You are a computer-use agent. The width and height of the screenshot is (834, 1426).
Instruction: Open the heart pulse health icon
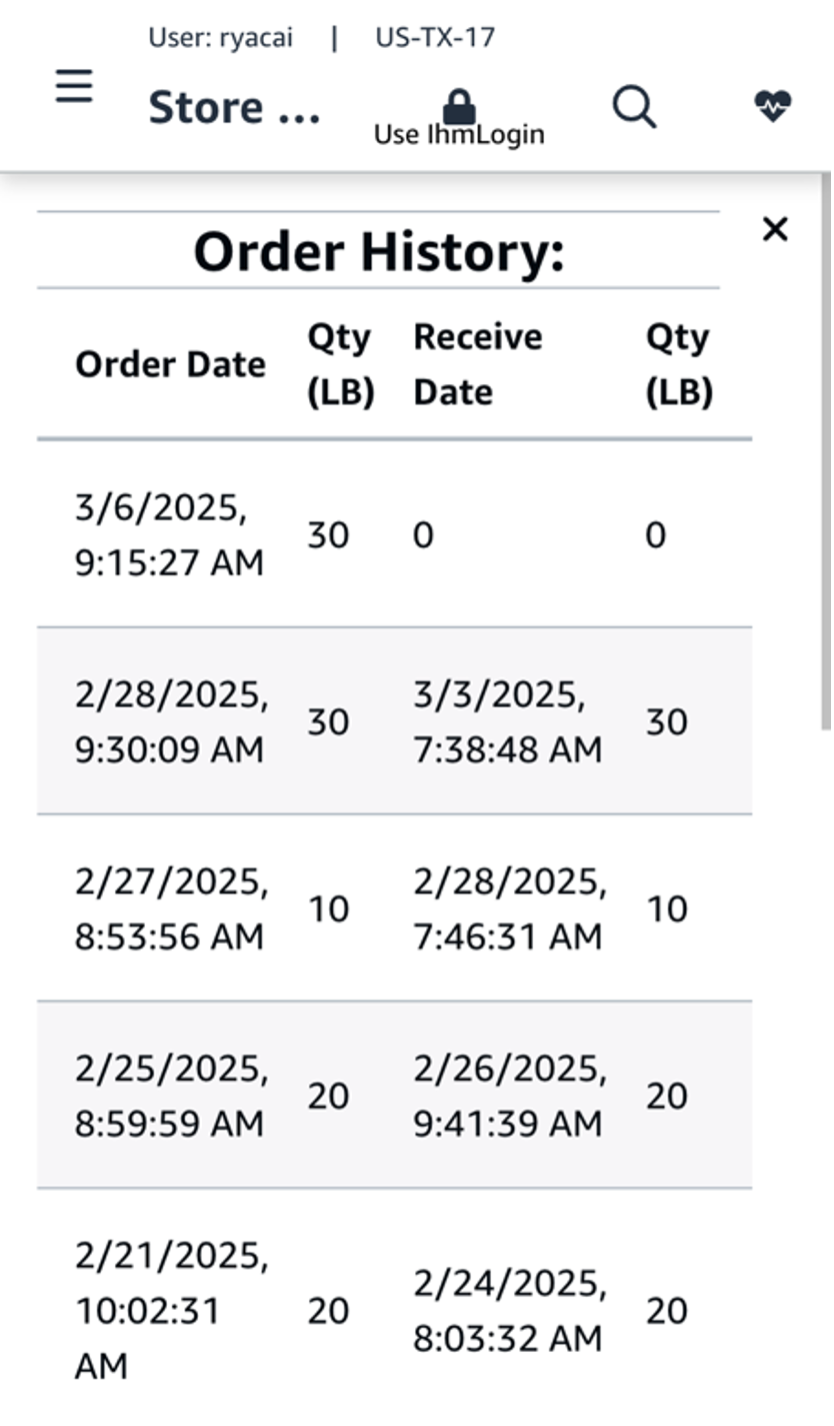773,105
